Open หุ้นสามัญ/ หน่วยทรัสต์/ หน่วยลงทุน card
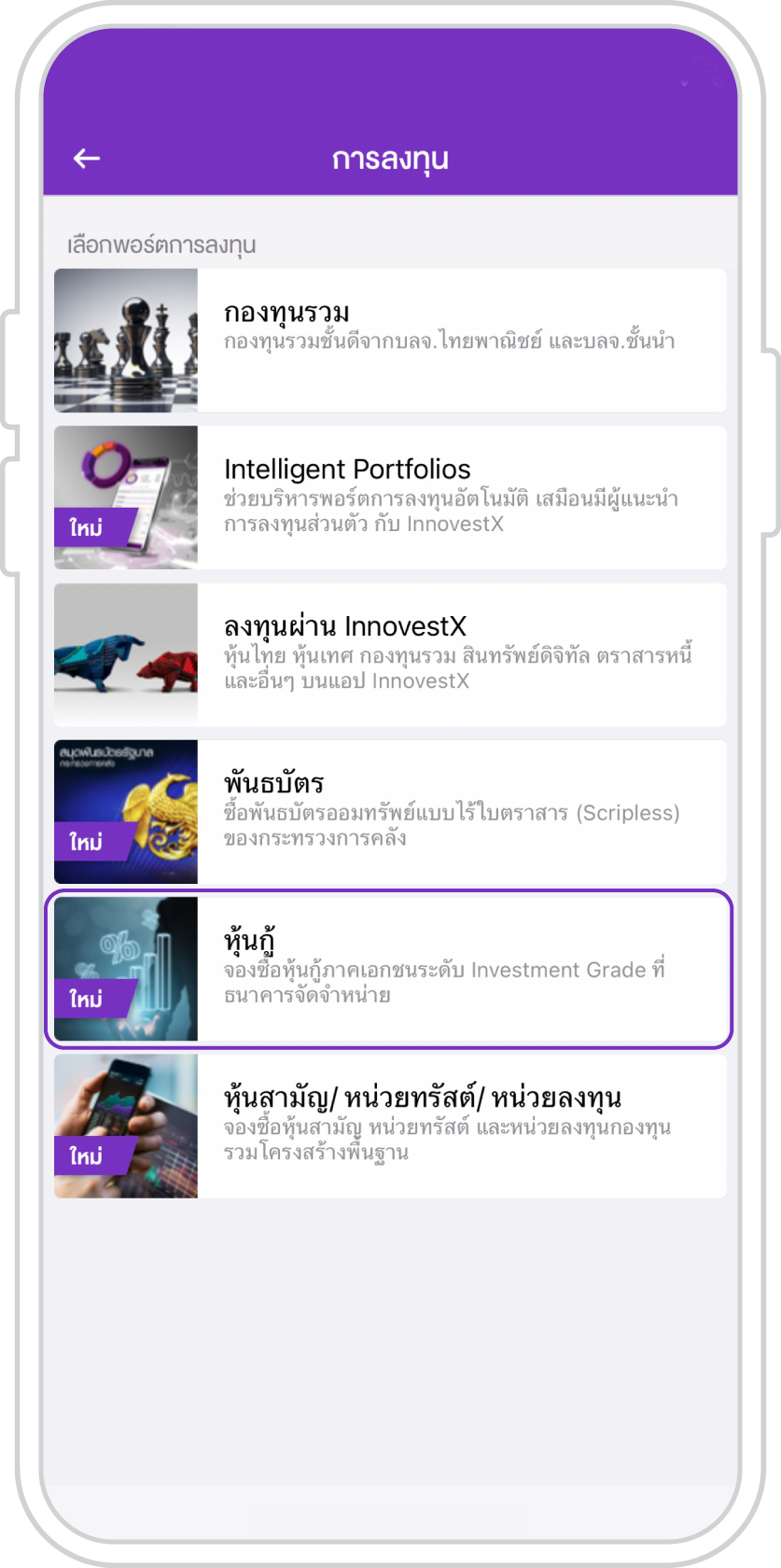Viewport: 781px width, 1568px height. click(x=390, y=1126)
